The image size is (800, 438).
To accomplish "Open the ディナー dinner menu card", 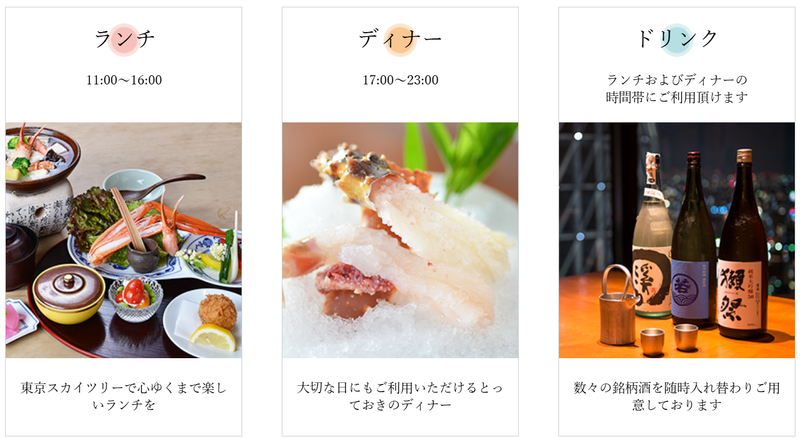I will pos(400,240).
